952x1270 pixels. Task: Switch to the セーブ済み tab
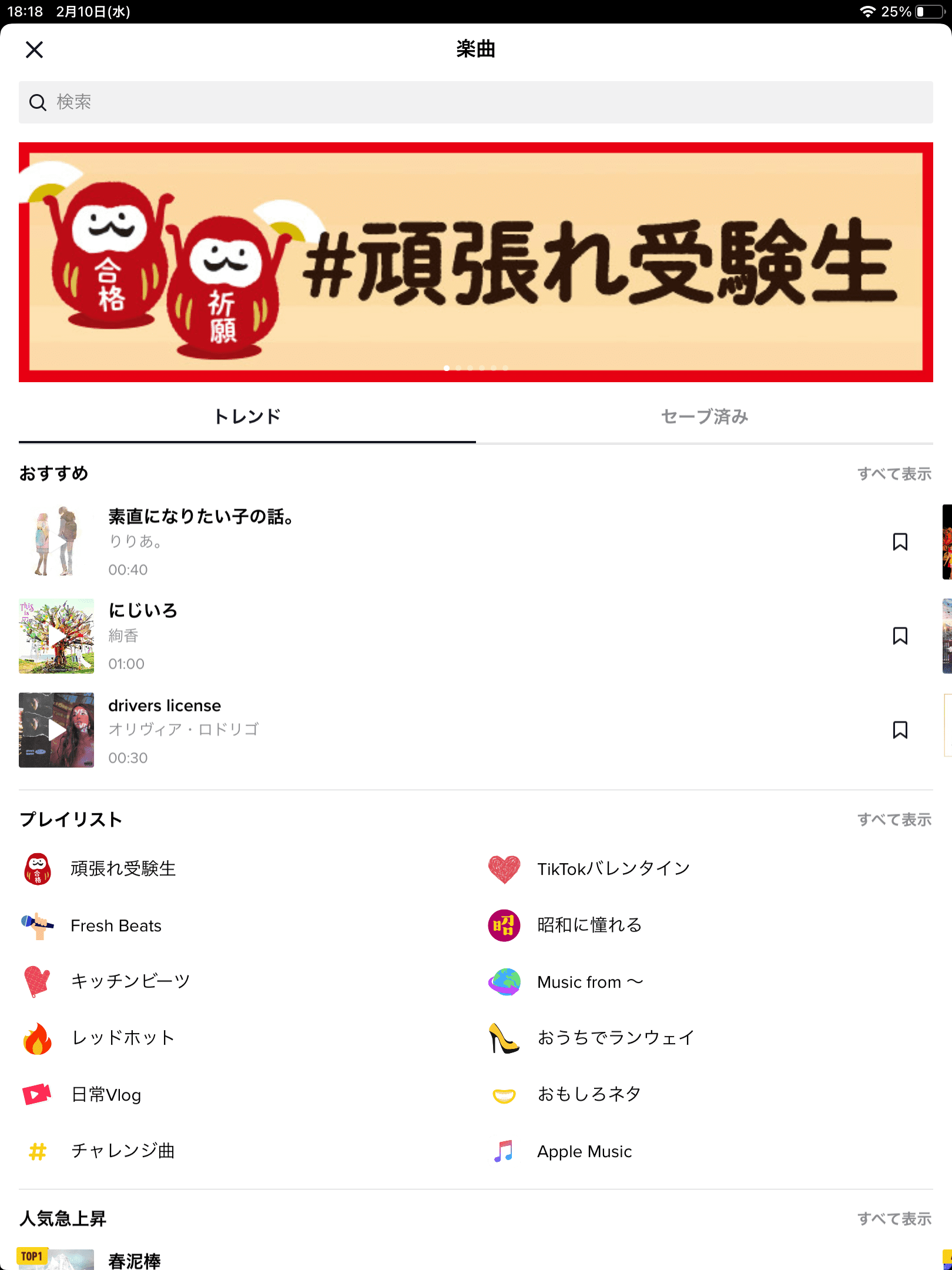click(x=704, y=417)
